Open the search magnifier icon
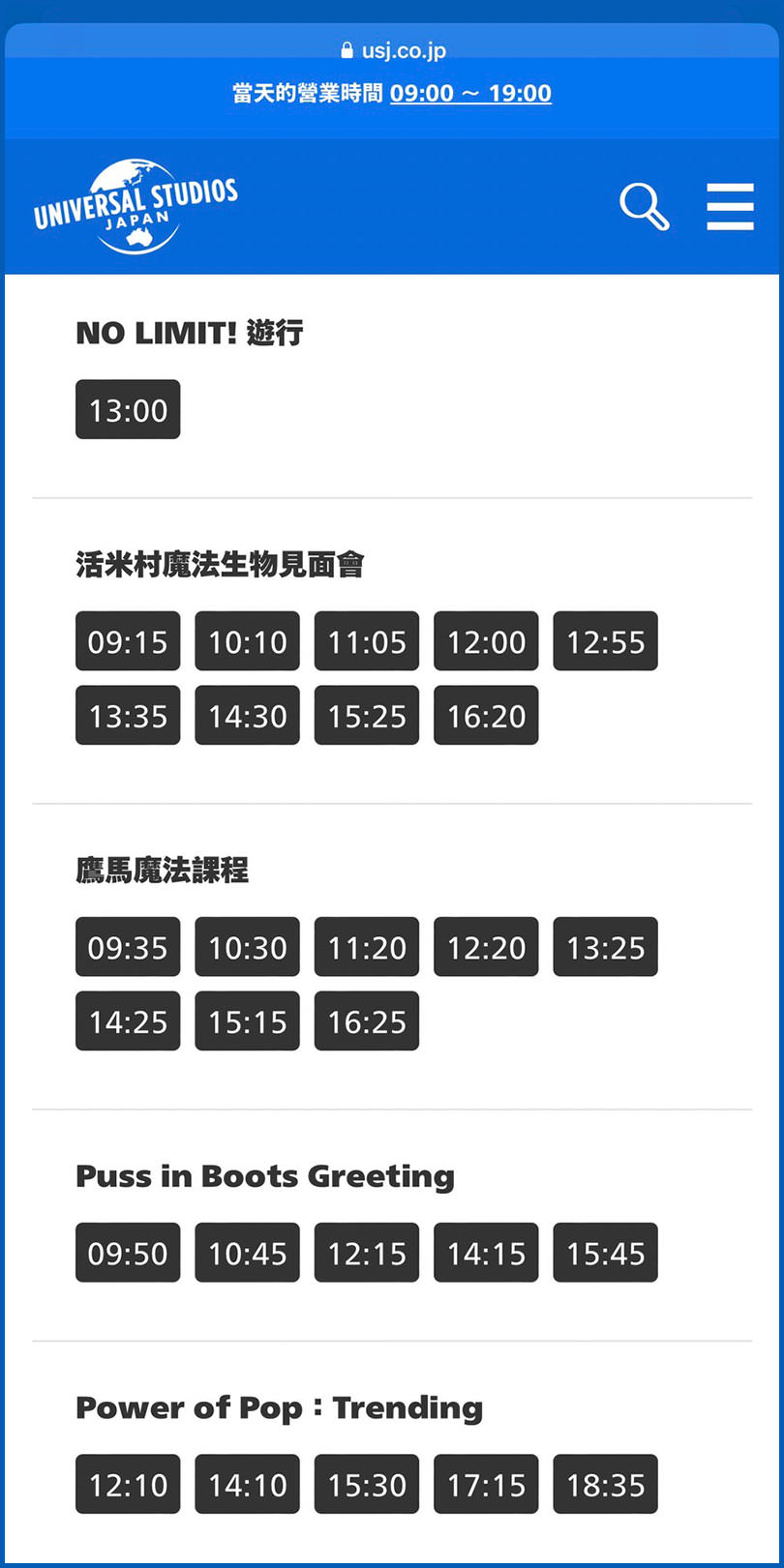 point(644,206)
